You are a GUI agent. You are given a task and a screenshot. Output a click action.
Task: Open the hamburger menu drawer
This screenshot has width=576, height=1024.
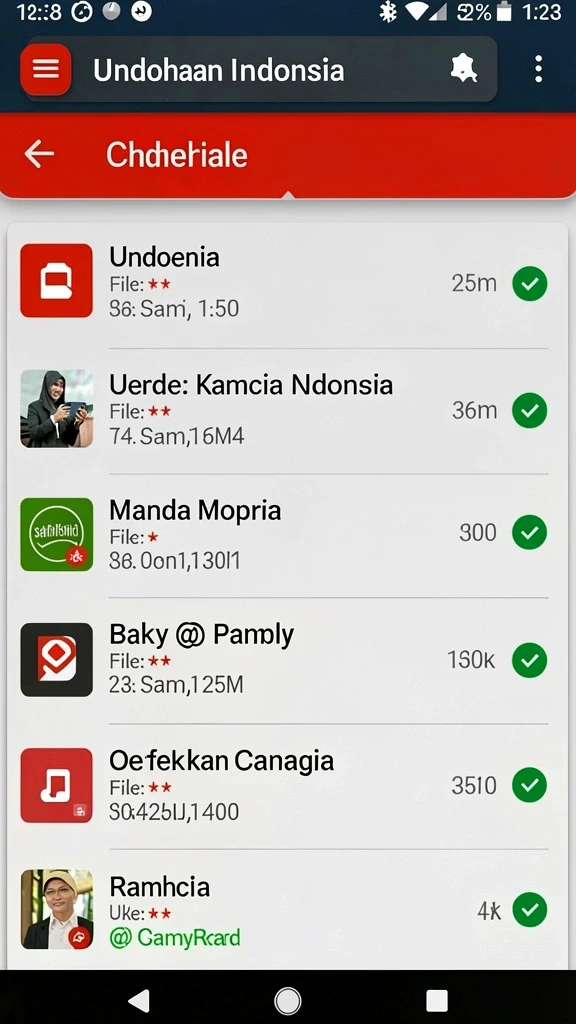point(46,69)
